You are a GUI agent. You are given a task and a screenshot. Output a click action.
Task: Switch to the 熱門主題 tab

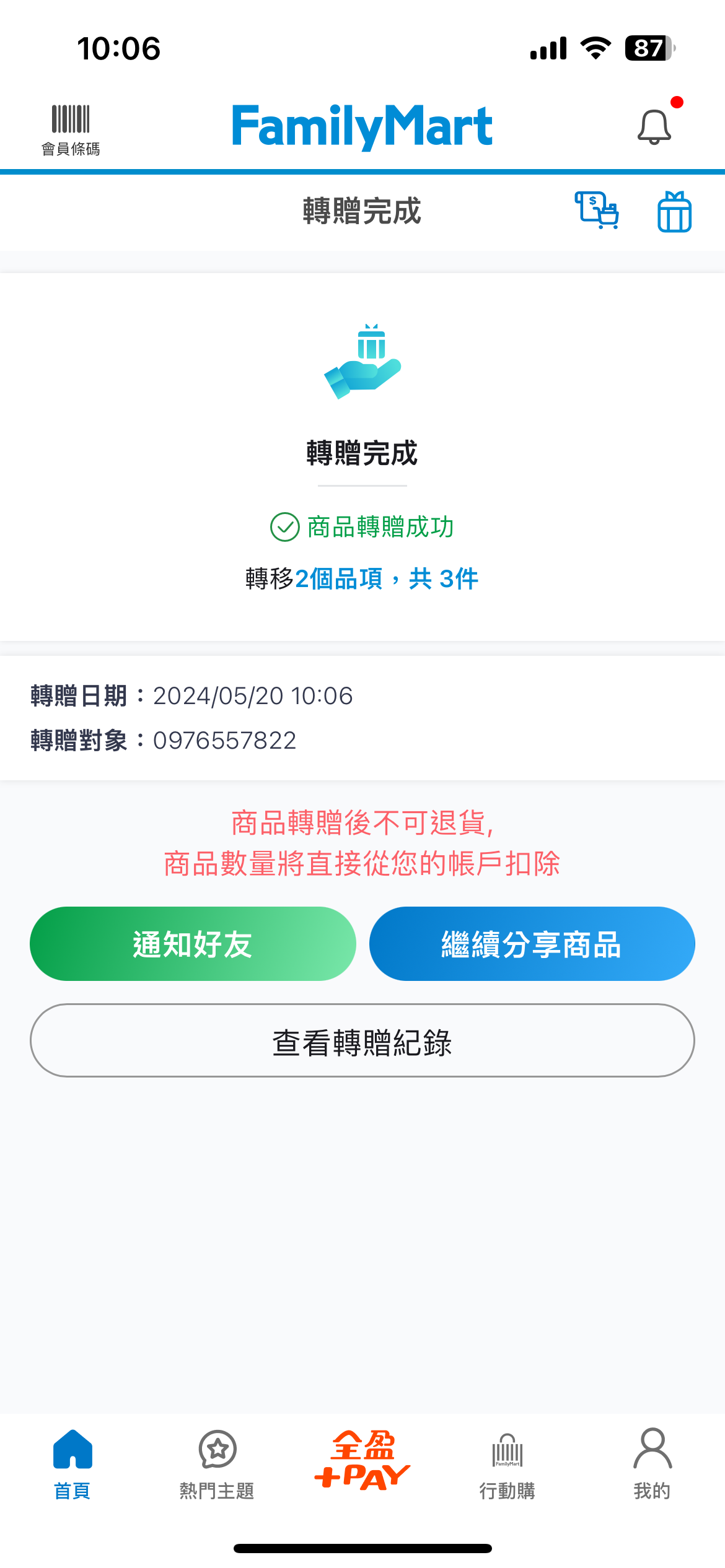point(217,1464)
